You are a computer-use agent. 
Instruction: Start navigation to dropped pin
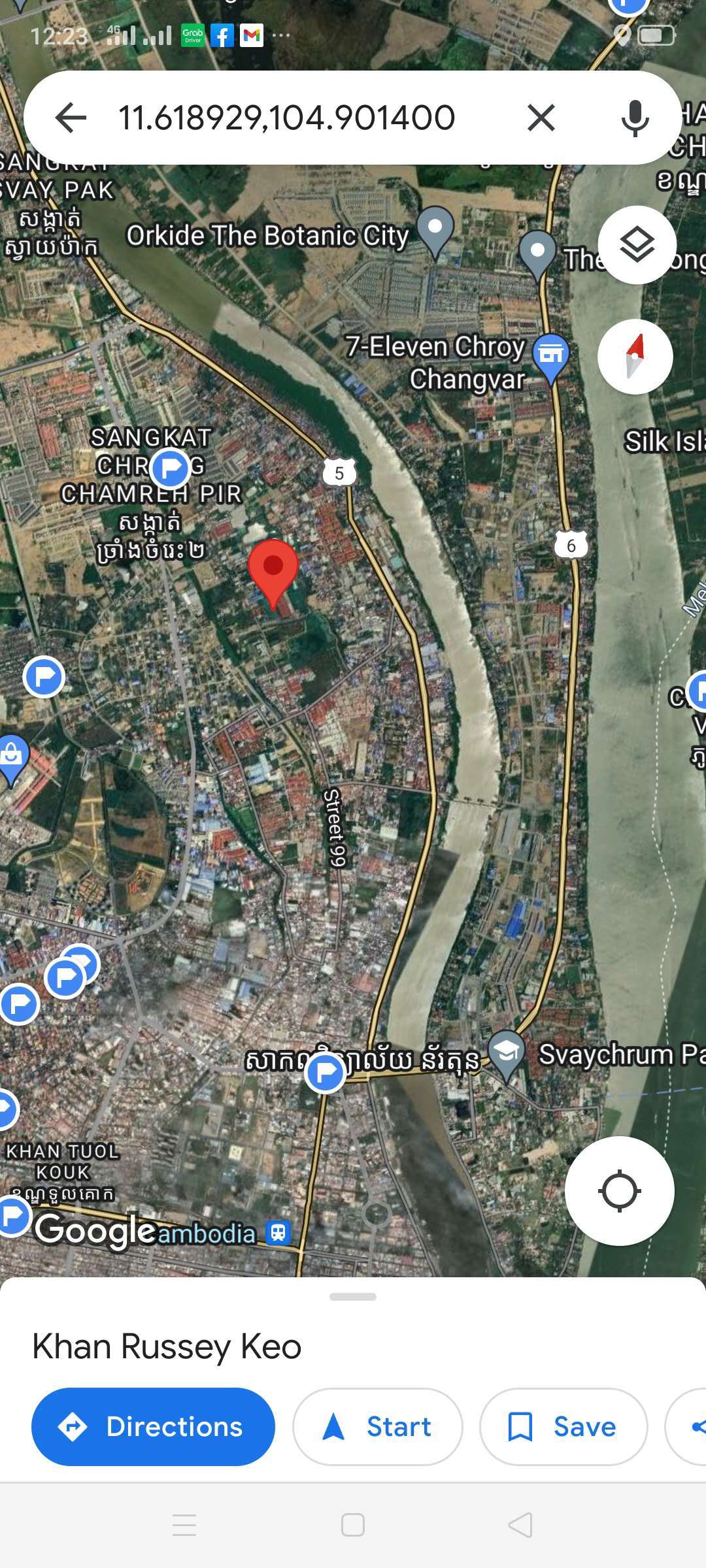[x=377, y=1427]
